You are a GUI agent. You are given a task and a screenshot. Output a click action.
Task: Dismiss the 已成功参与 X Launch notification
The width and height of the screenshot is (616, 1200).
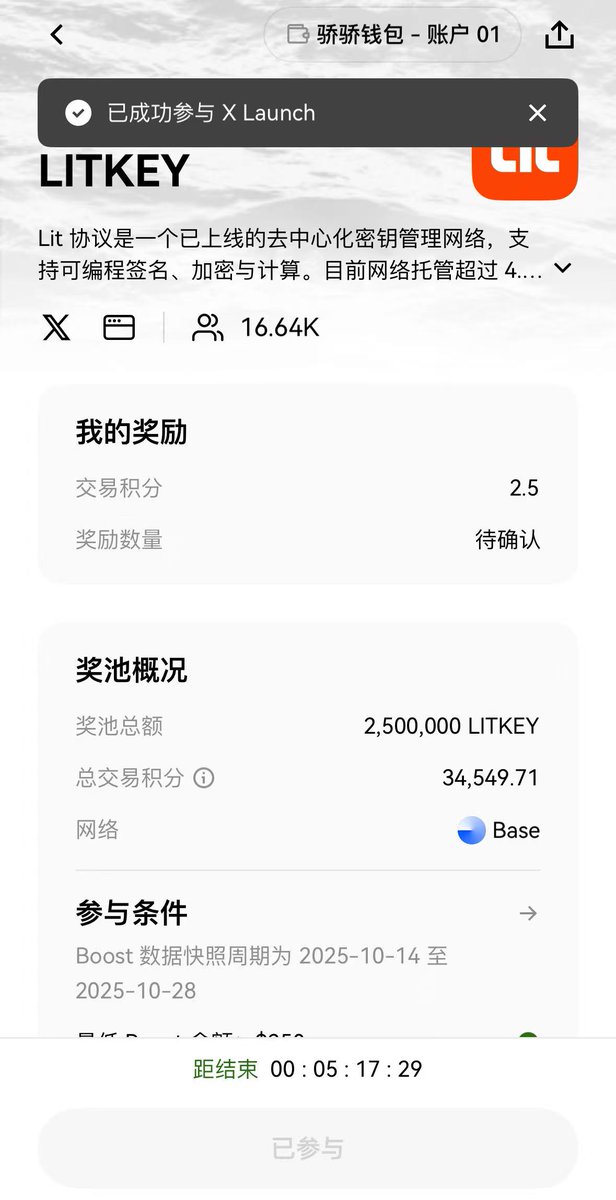click(537, 113)
